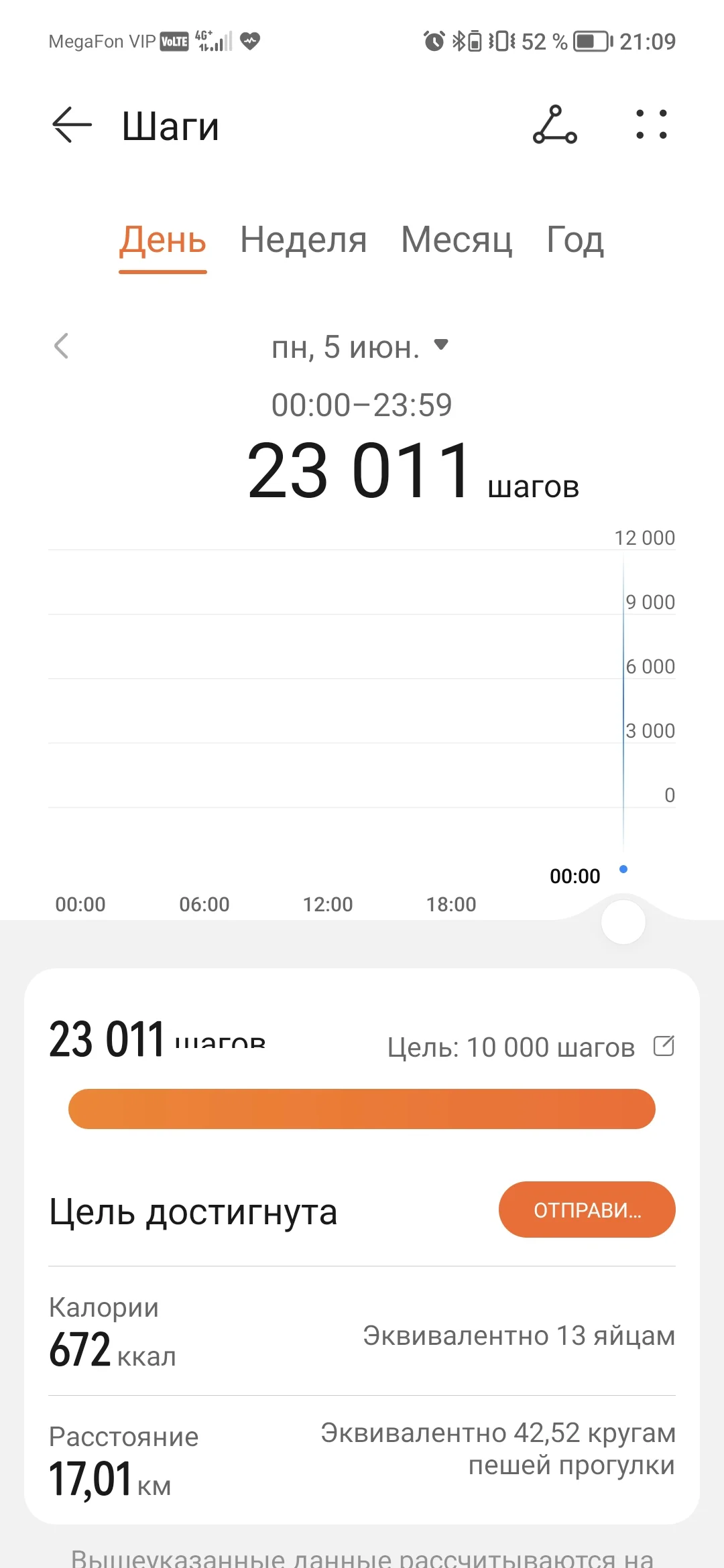Switch to the Месяц tab

click(x=457, y=240)
